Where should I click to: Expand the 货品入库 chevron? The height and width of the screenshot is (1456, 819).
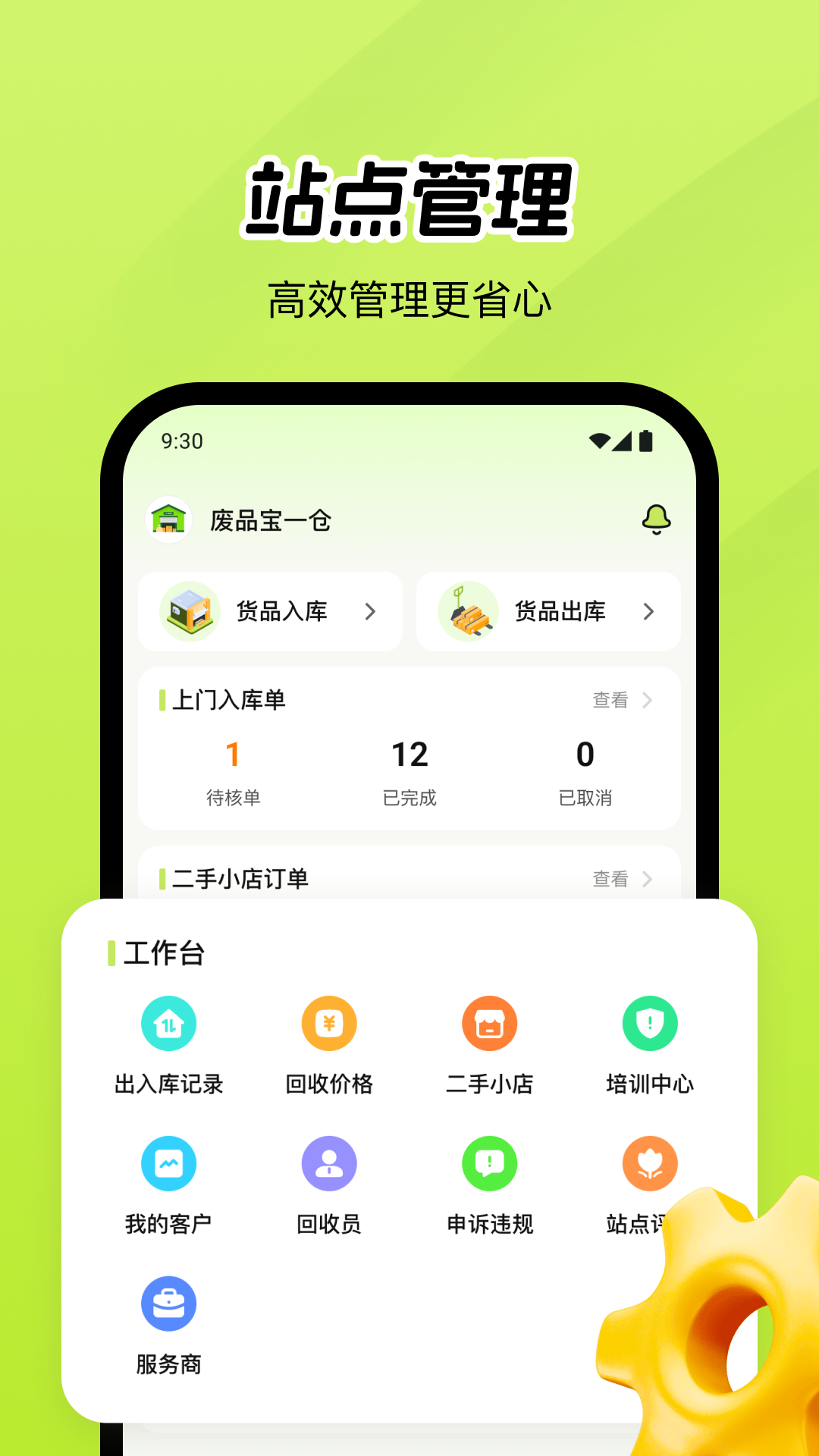tap(369, 612)
